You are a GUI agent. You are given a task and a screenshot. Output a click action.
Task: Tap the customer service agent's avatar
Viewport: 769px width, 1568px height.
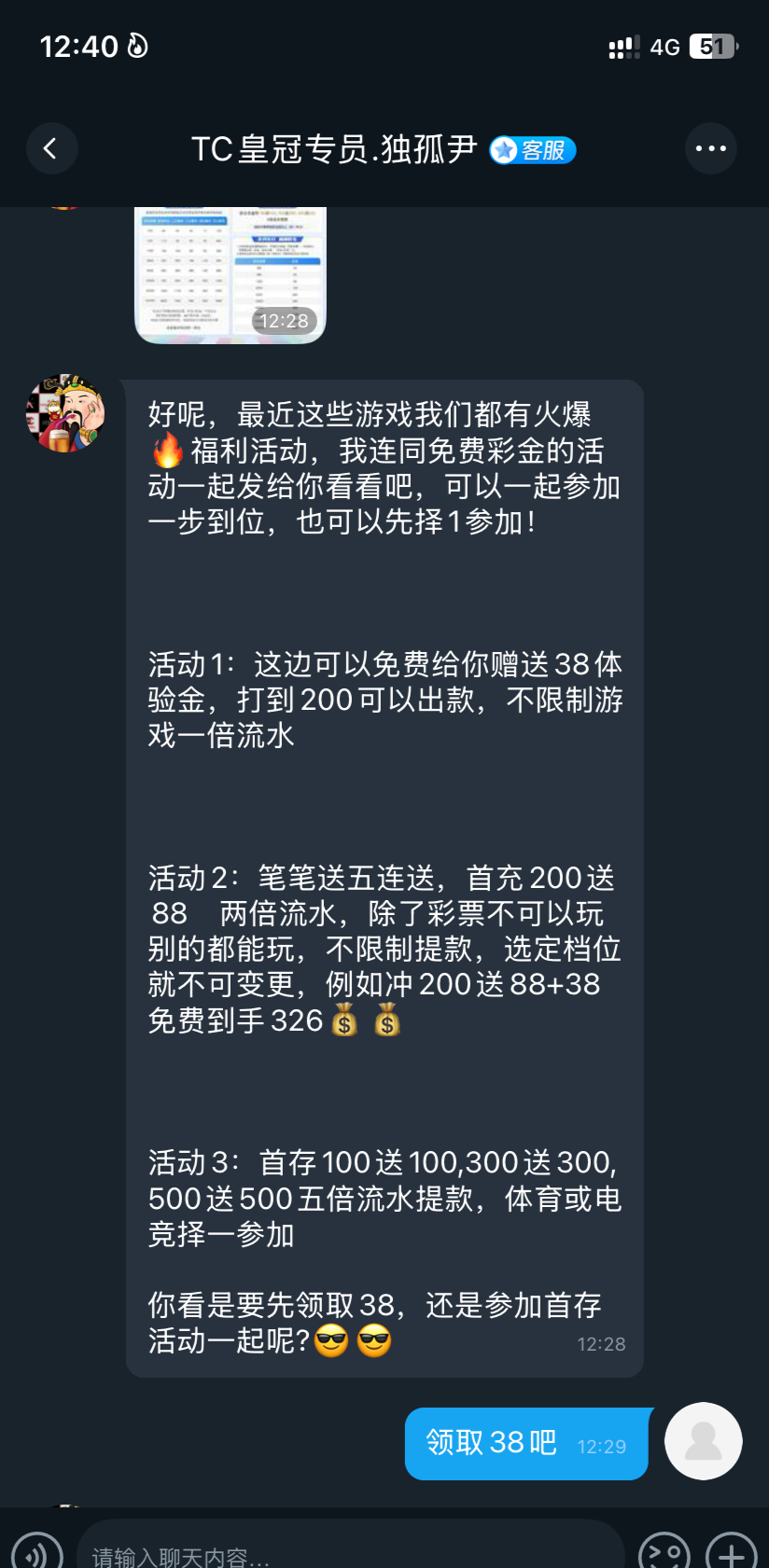65,414
